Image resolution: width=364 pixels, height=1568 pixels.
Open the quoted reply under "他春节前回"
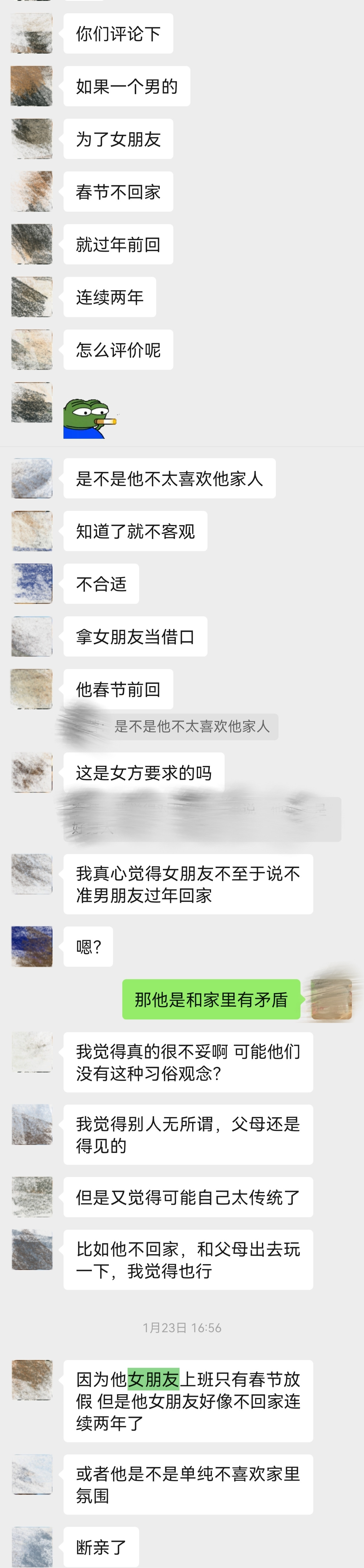tap(191, 726)
